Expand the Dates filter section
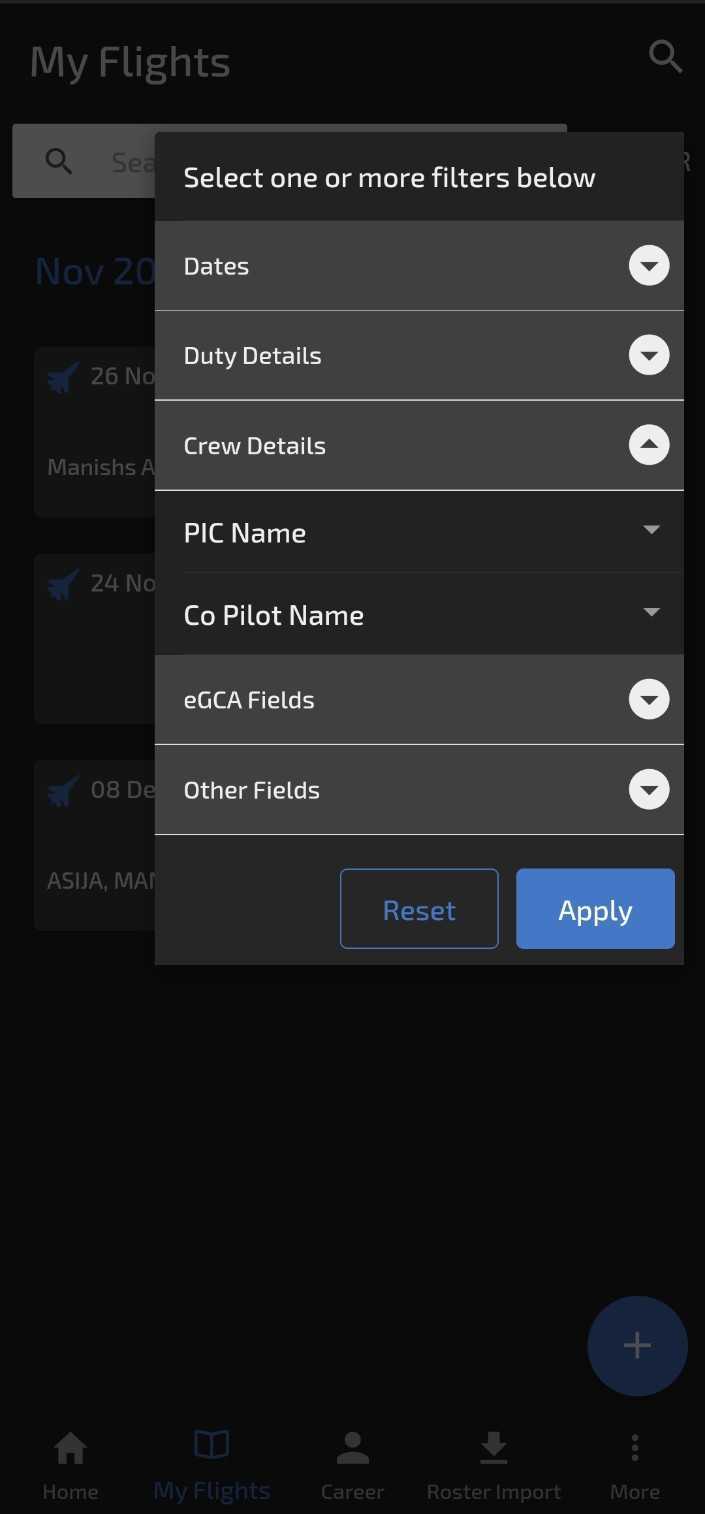705x1514 pixels. 419,266
